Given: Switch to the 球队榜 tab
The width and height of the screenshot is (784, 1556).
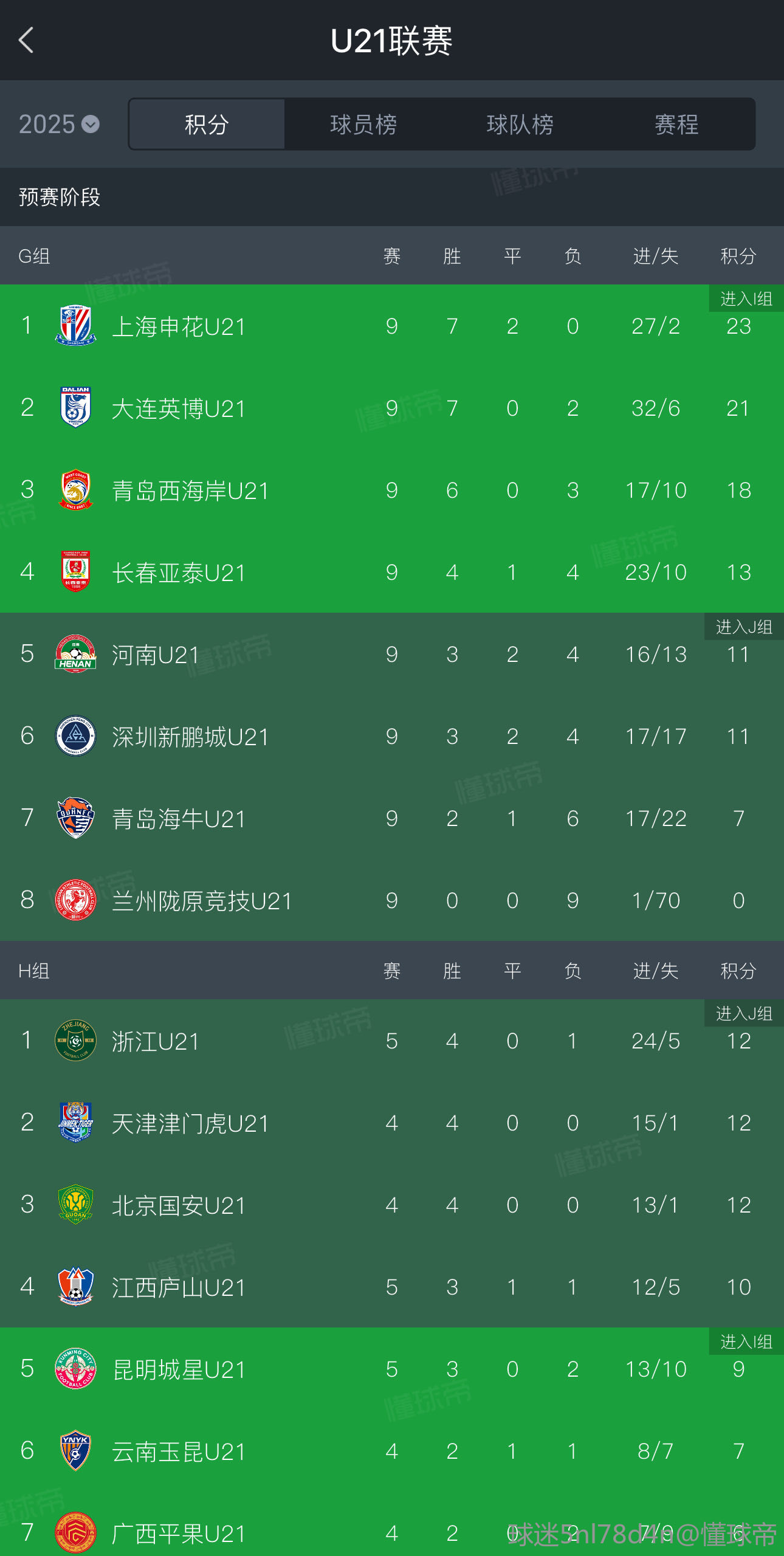Looking at the screenshot, I should pos(520,125).
